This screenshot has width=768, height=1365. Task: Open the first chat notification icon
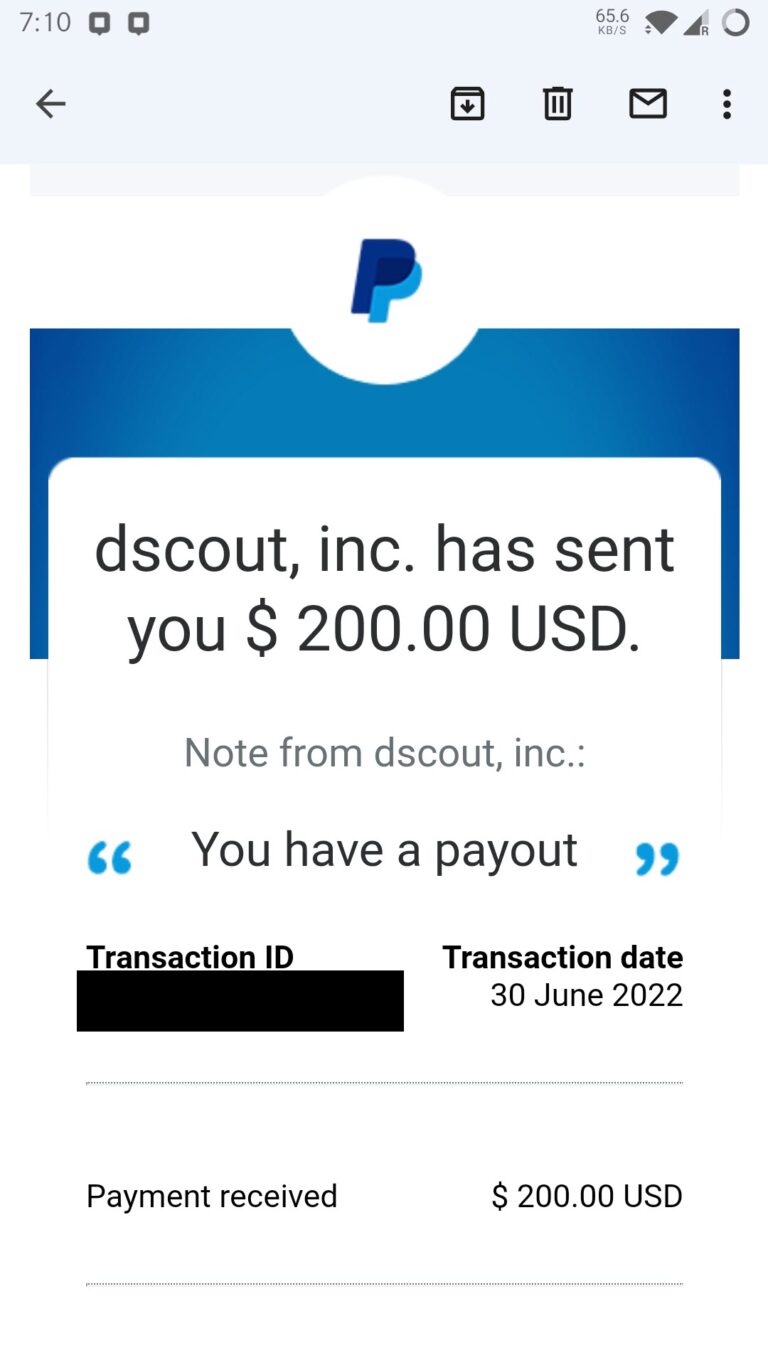[99, 22]
